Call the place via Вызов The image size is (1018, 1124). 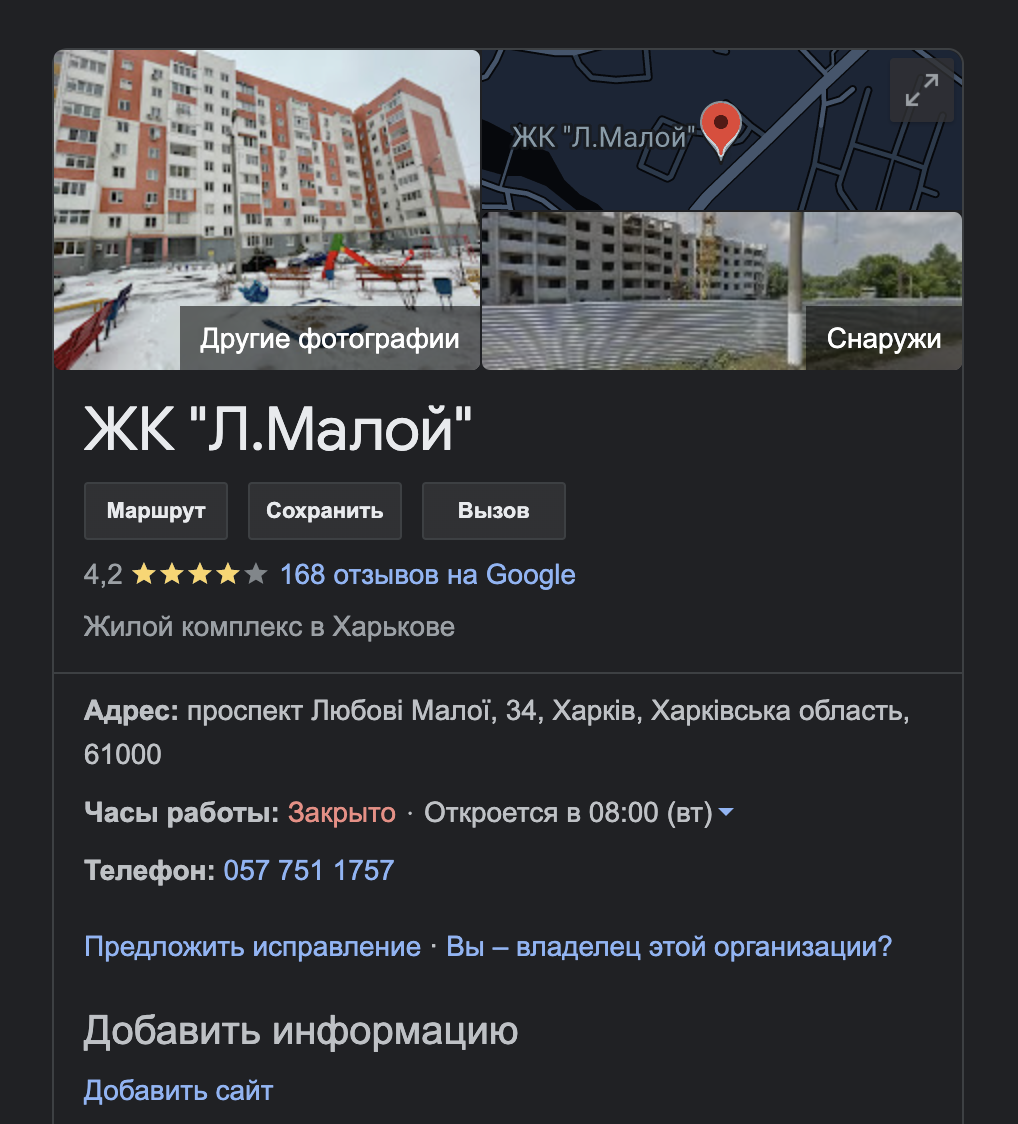493,511
